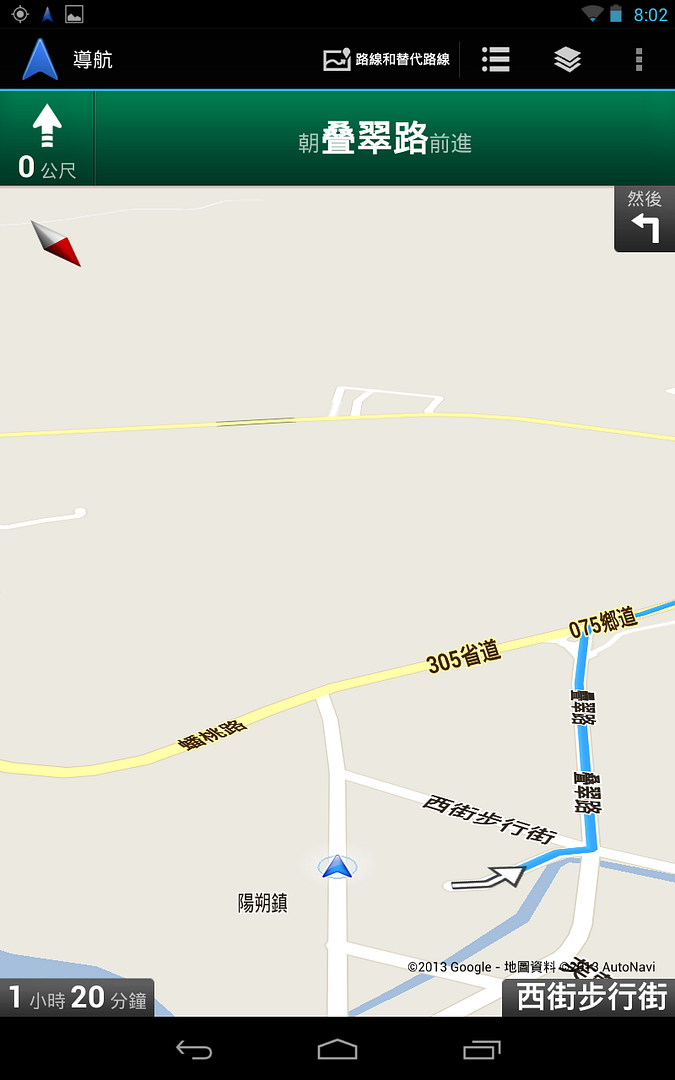
Task: Show the directions list view
Action: pos(496,60)
